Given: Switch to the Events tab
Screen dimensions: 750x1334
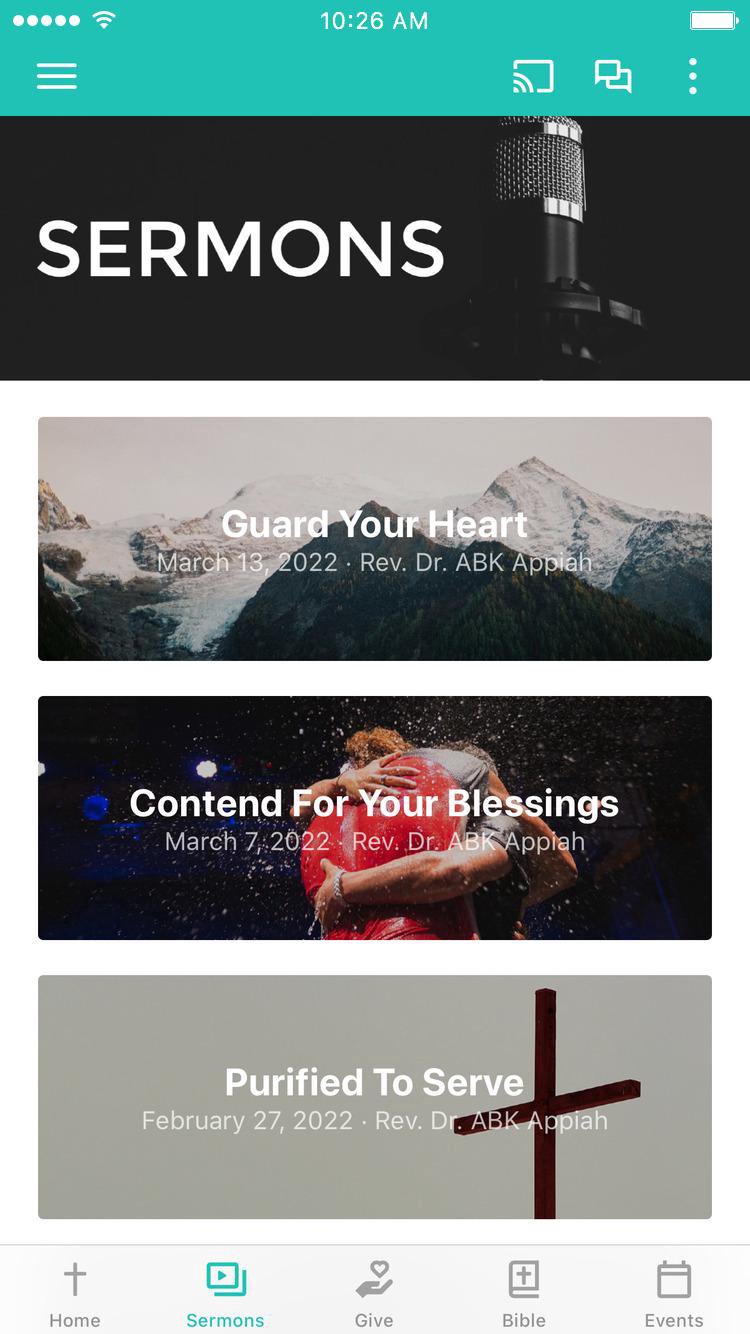Looking at the screenshot, I should (673, 1293).
